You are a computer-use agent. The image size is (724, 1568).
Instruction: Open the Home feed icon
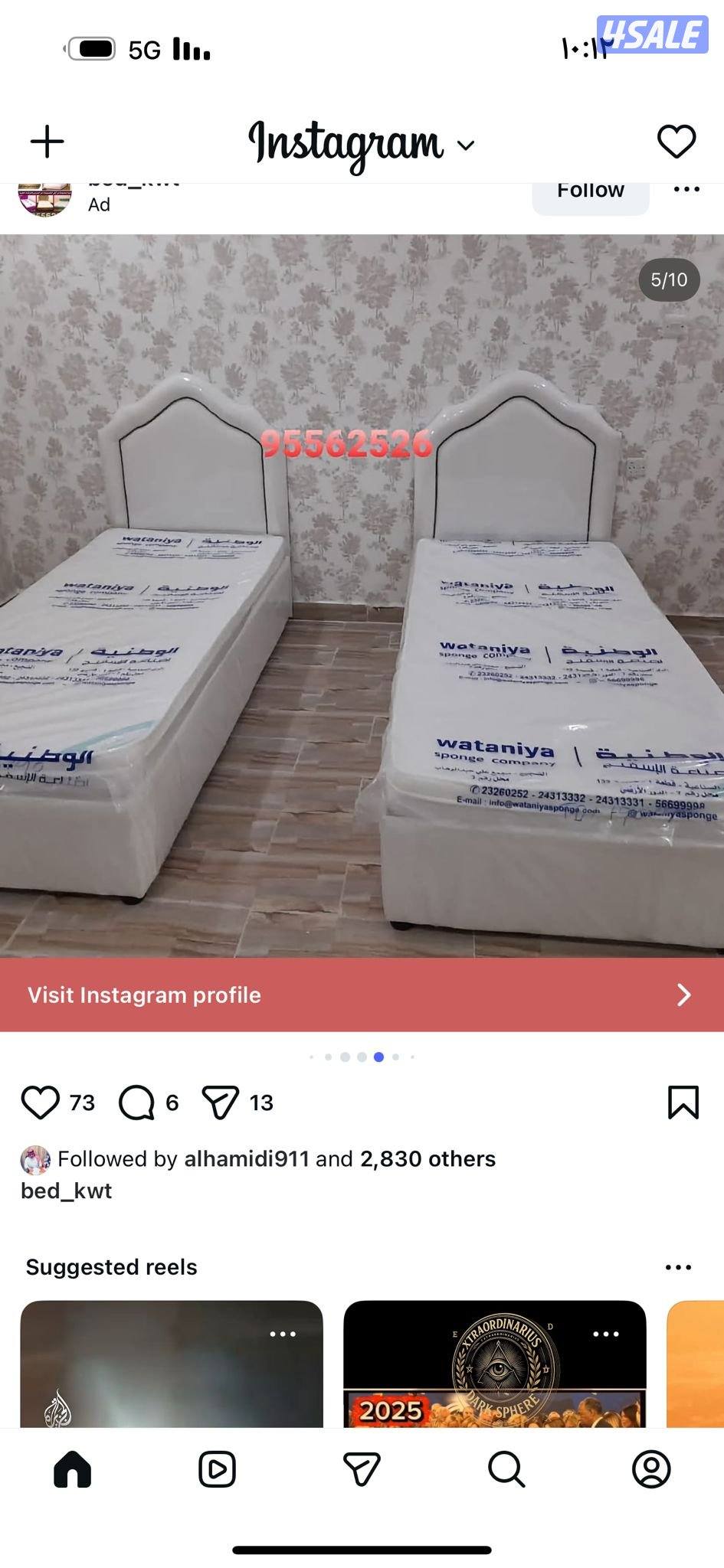point(72,1470)
